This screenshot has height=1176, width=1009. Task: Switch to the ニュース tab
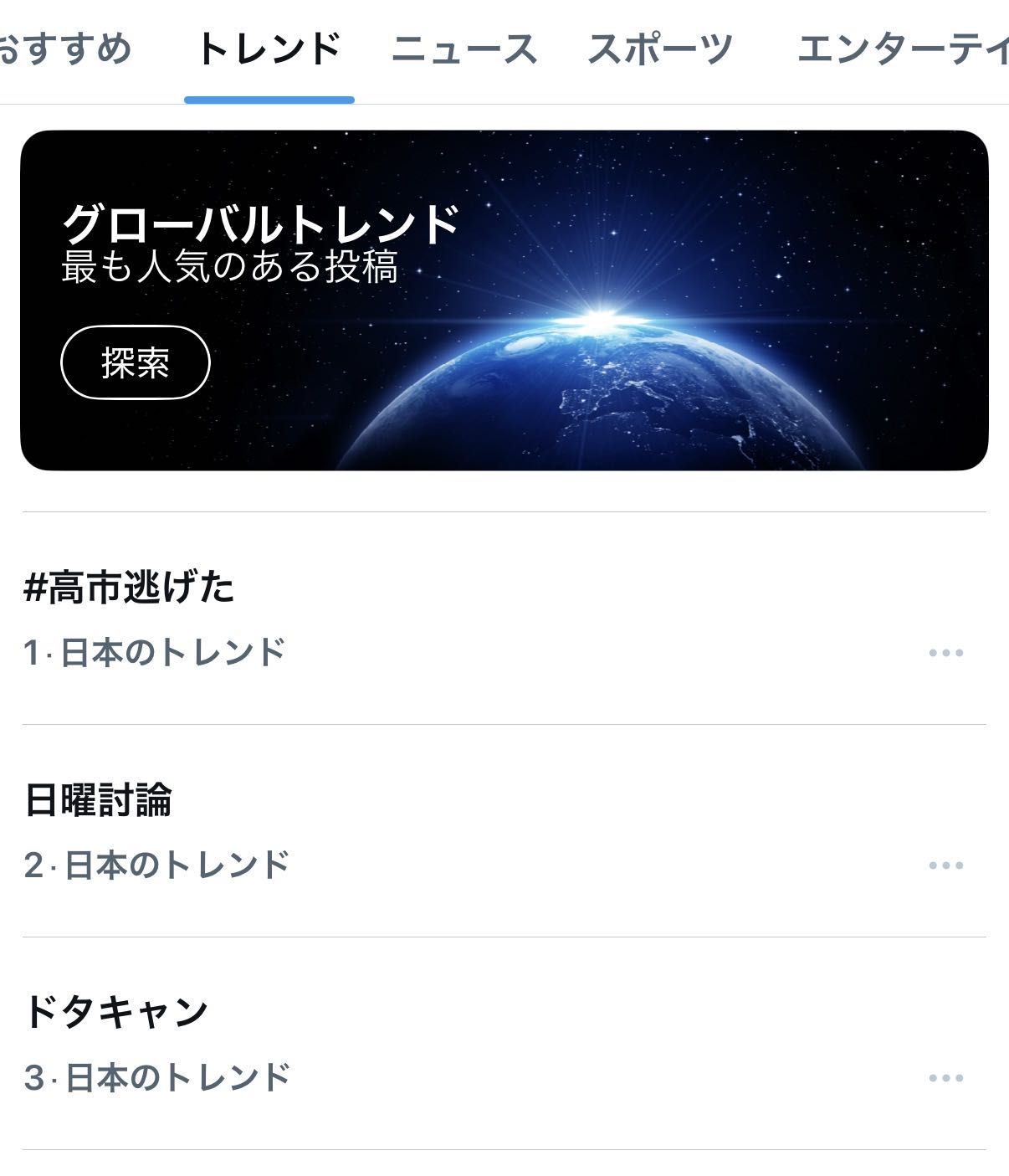pos(464,49)
